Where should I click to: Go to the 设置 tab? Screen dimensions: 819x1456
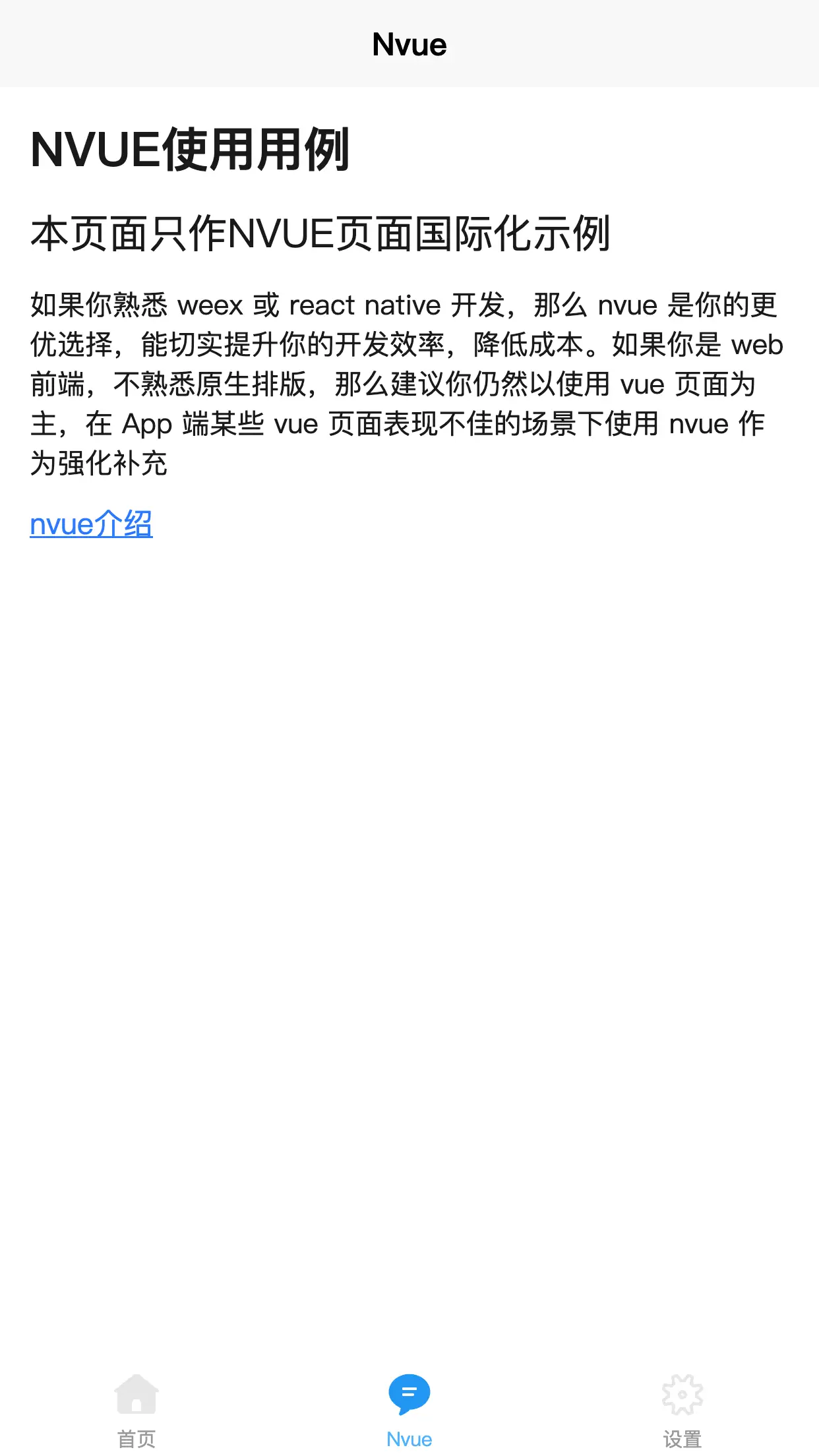pos(682,1411)
